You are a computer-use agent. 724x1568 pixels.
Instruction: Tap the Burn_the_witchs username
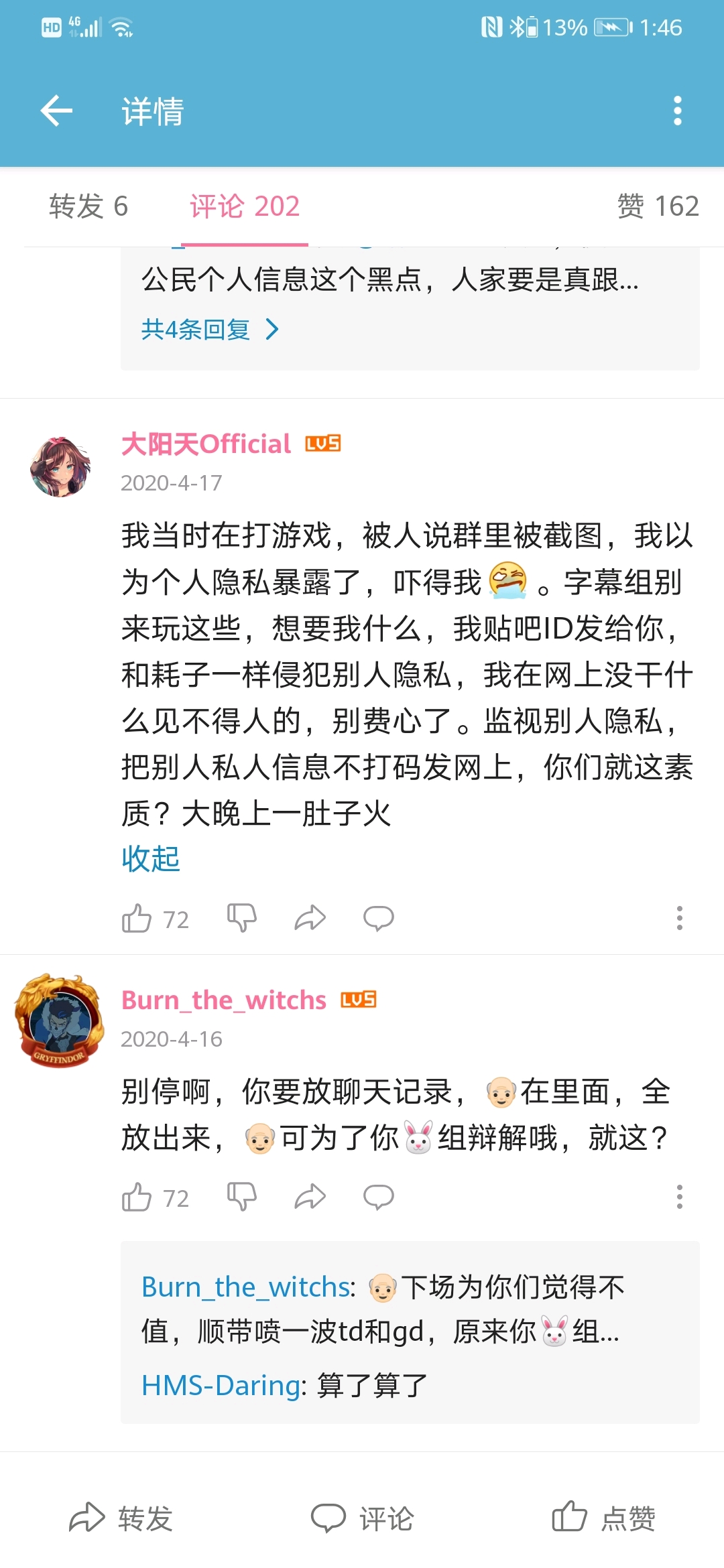(x=224, y=1000)
